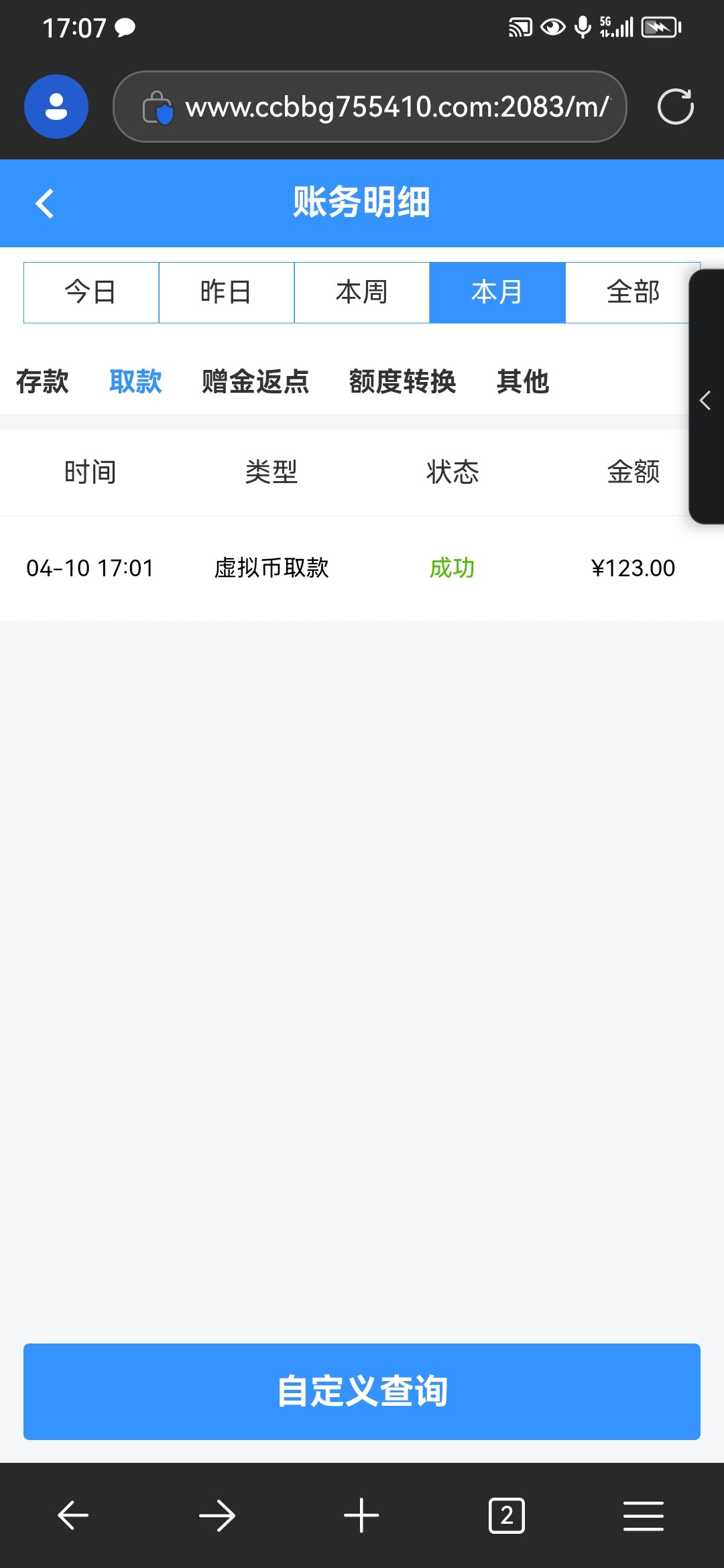The image size is (724, 1568).
Task: Switch to the 存款 category
Action: click(42, 382)
